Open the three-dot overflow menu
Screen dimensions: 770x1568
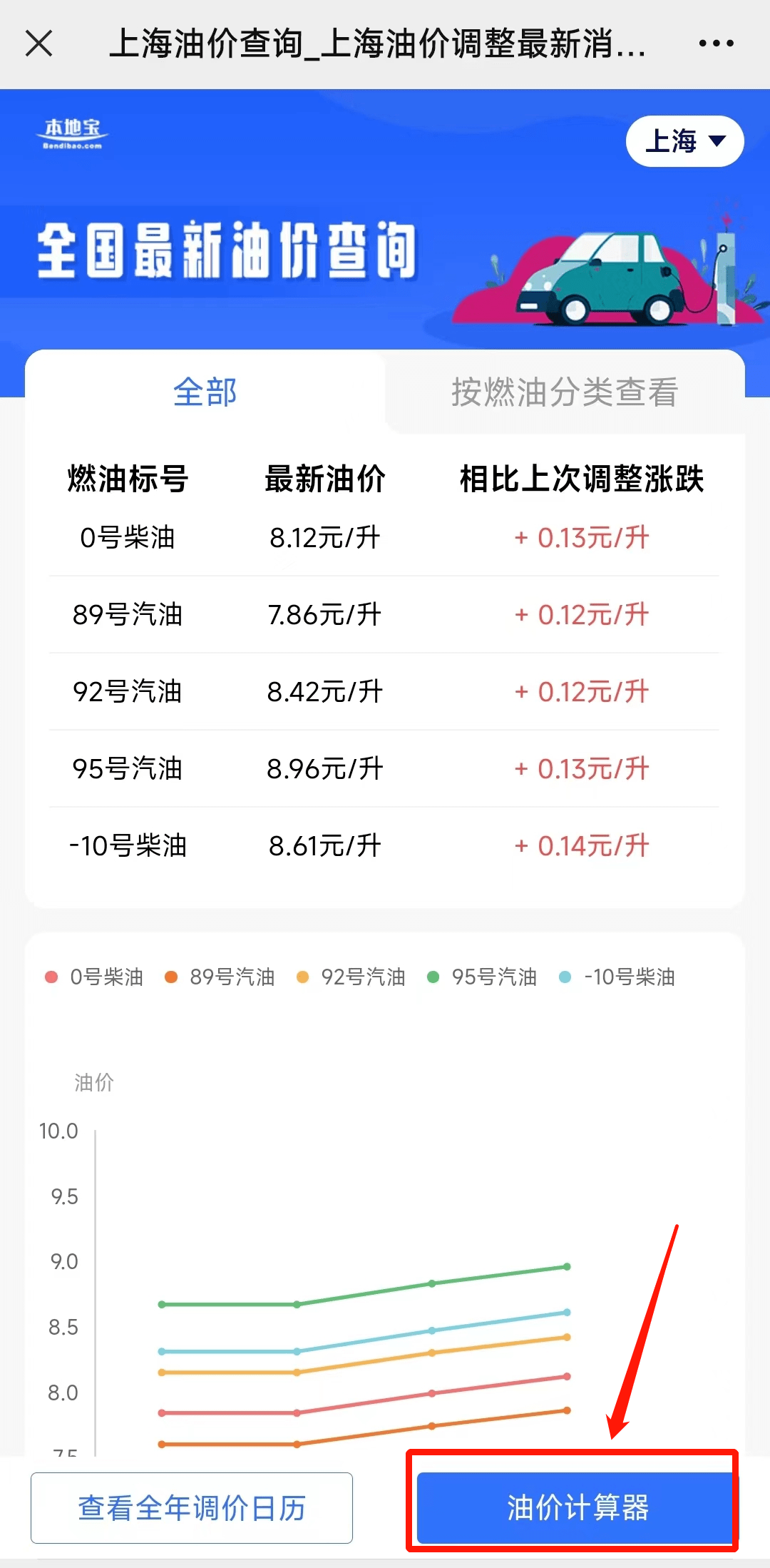pyautogui.click(x=716, y=44)
